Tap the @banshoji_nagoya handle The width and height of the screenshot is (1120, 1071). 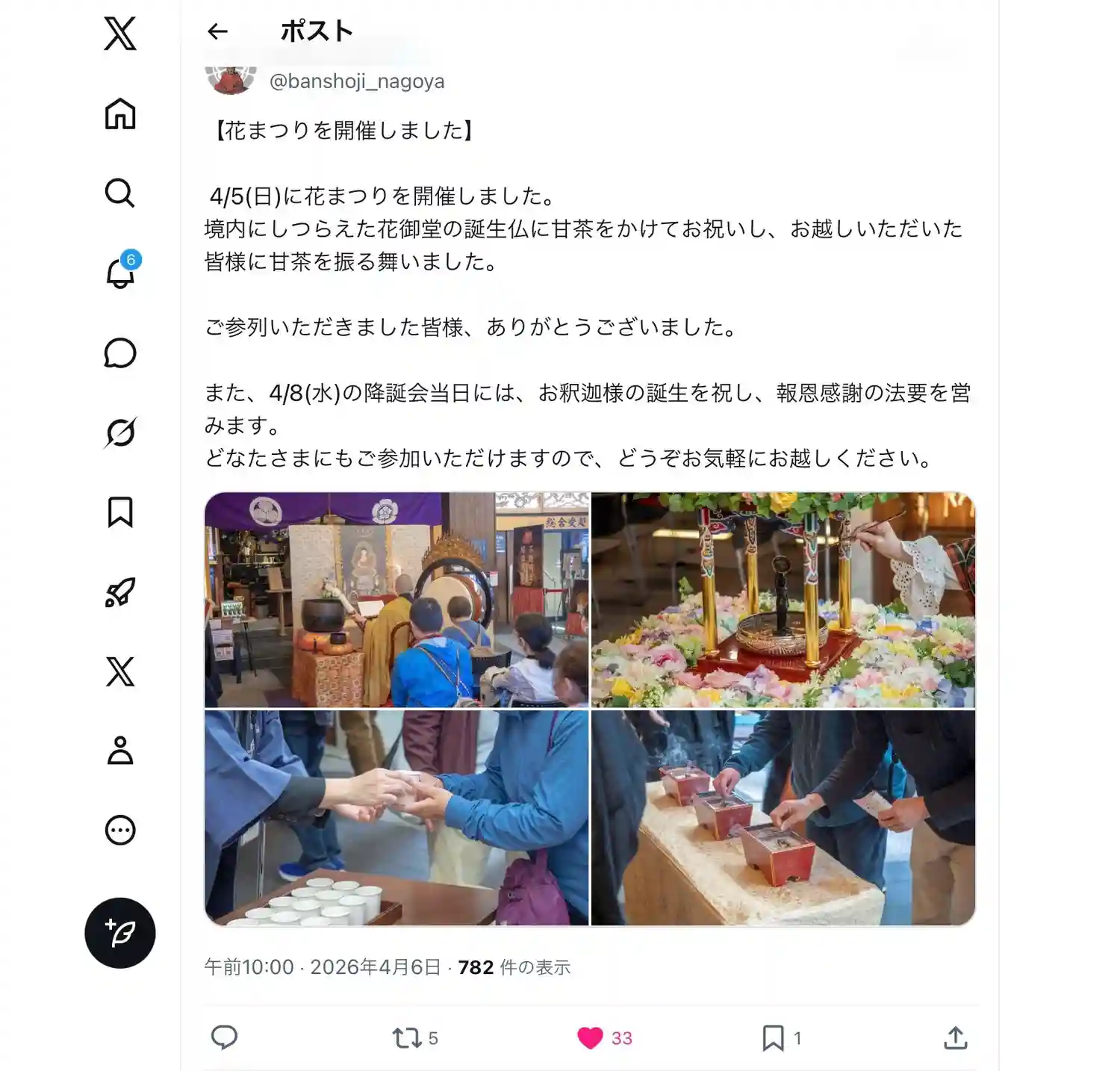(x=357, y=81)
